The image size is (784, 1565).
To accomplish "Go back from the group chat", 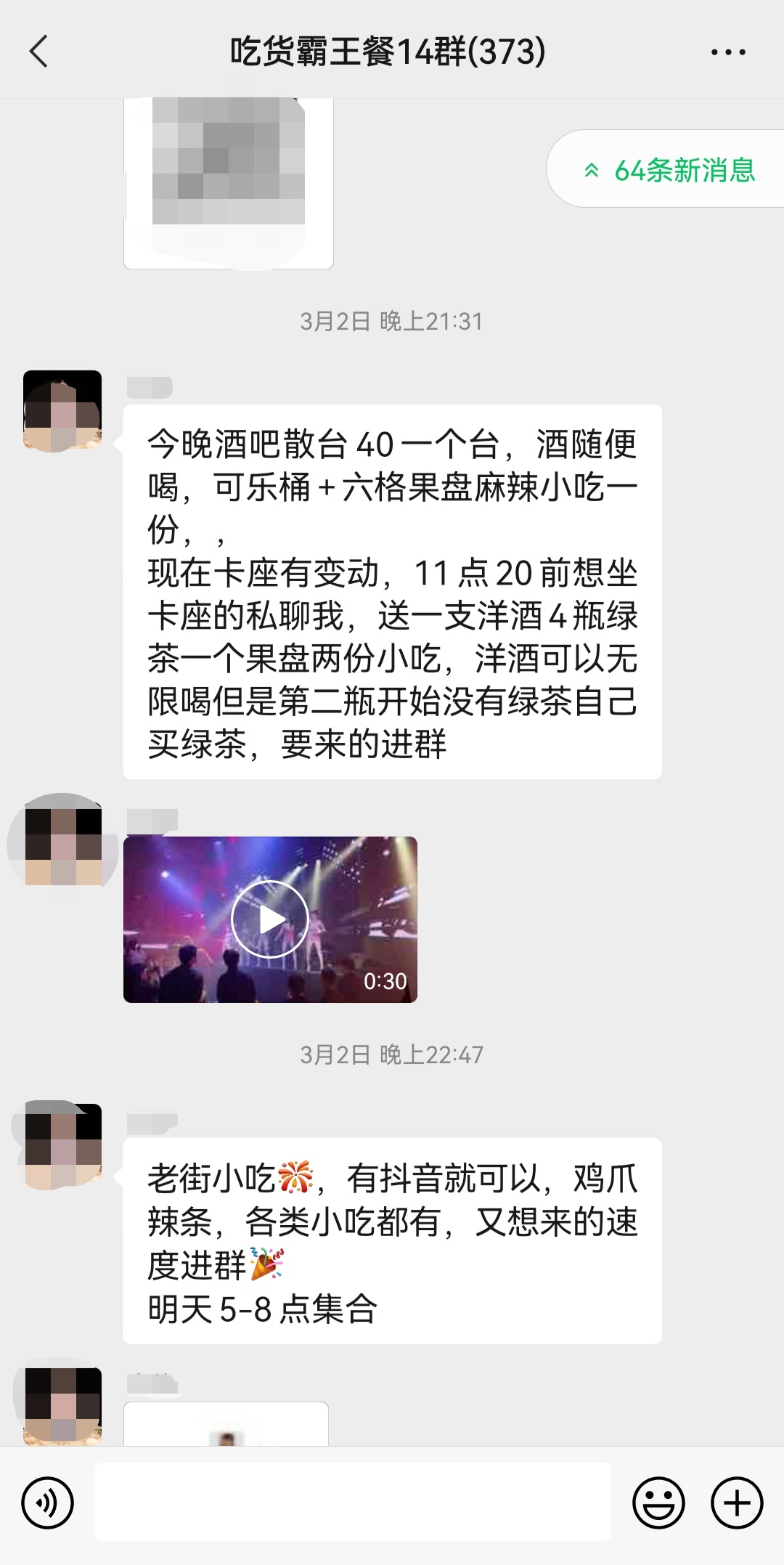I will tap(39, 52).
